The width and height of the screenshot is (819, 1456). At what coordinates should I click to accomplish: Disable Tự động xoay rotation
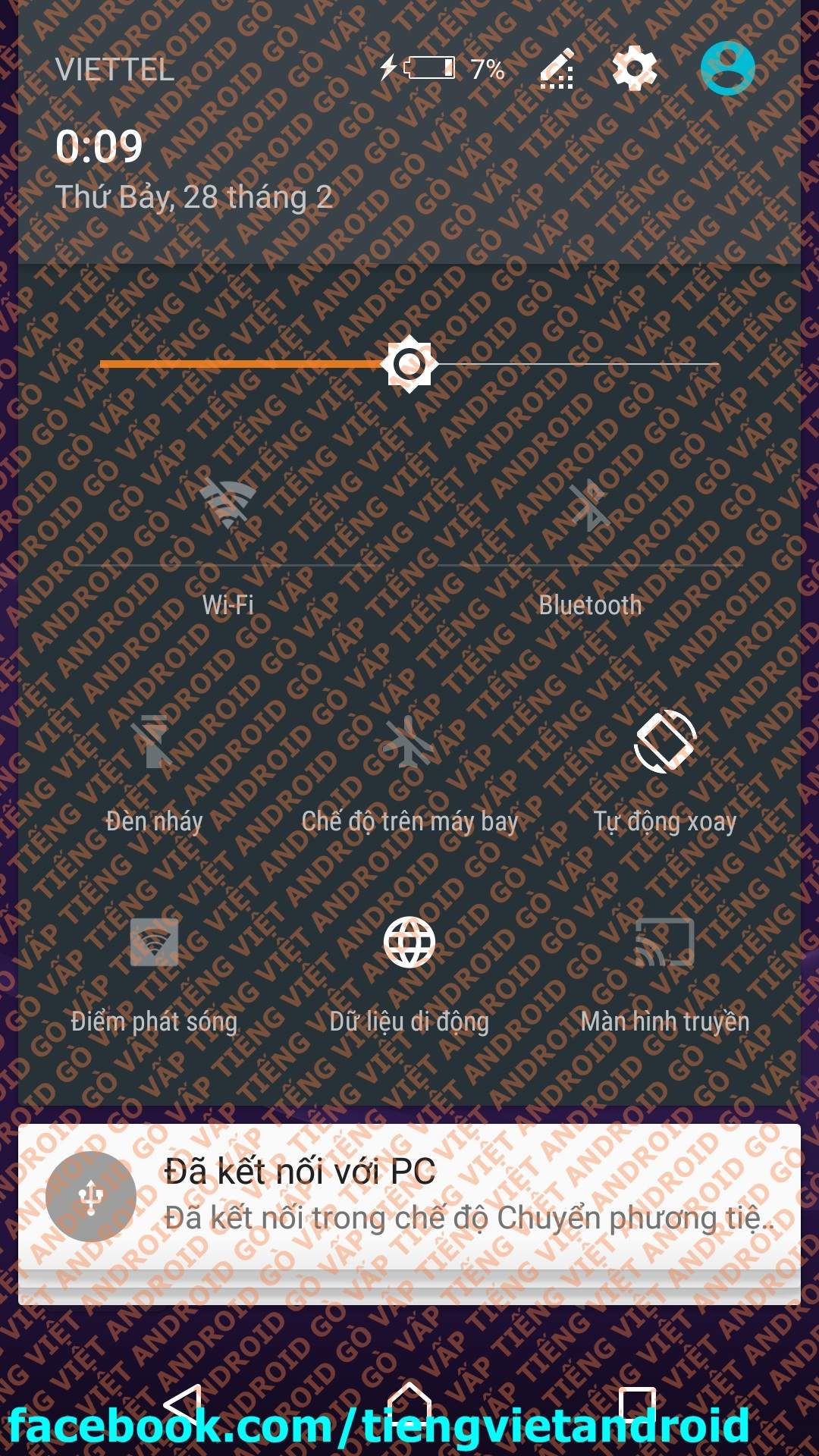coord(664,742)
